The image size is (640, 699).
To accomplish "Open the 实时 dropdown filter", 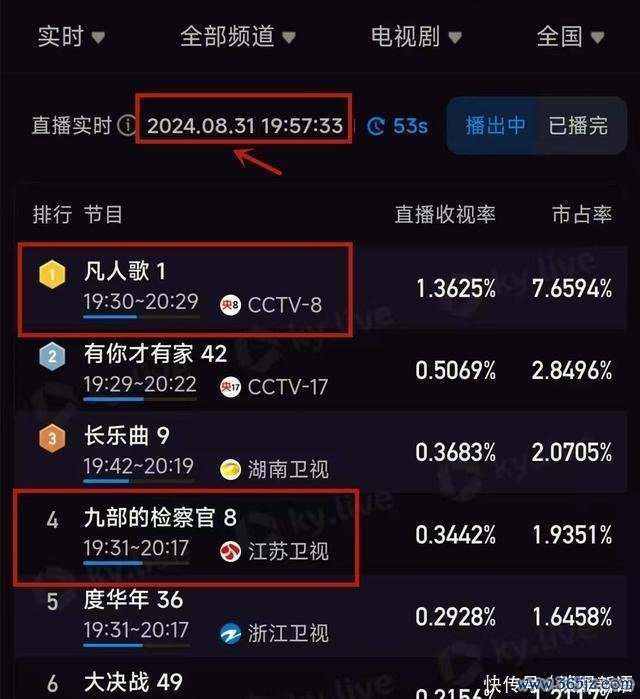I will (x=71, y=37).
